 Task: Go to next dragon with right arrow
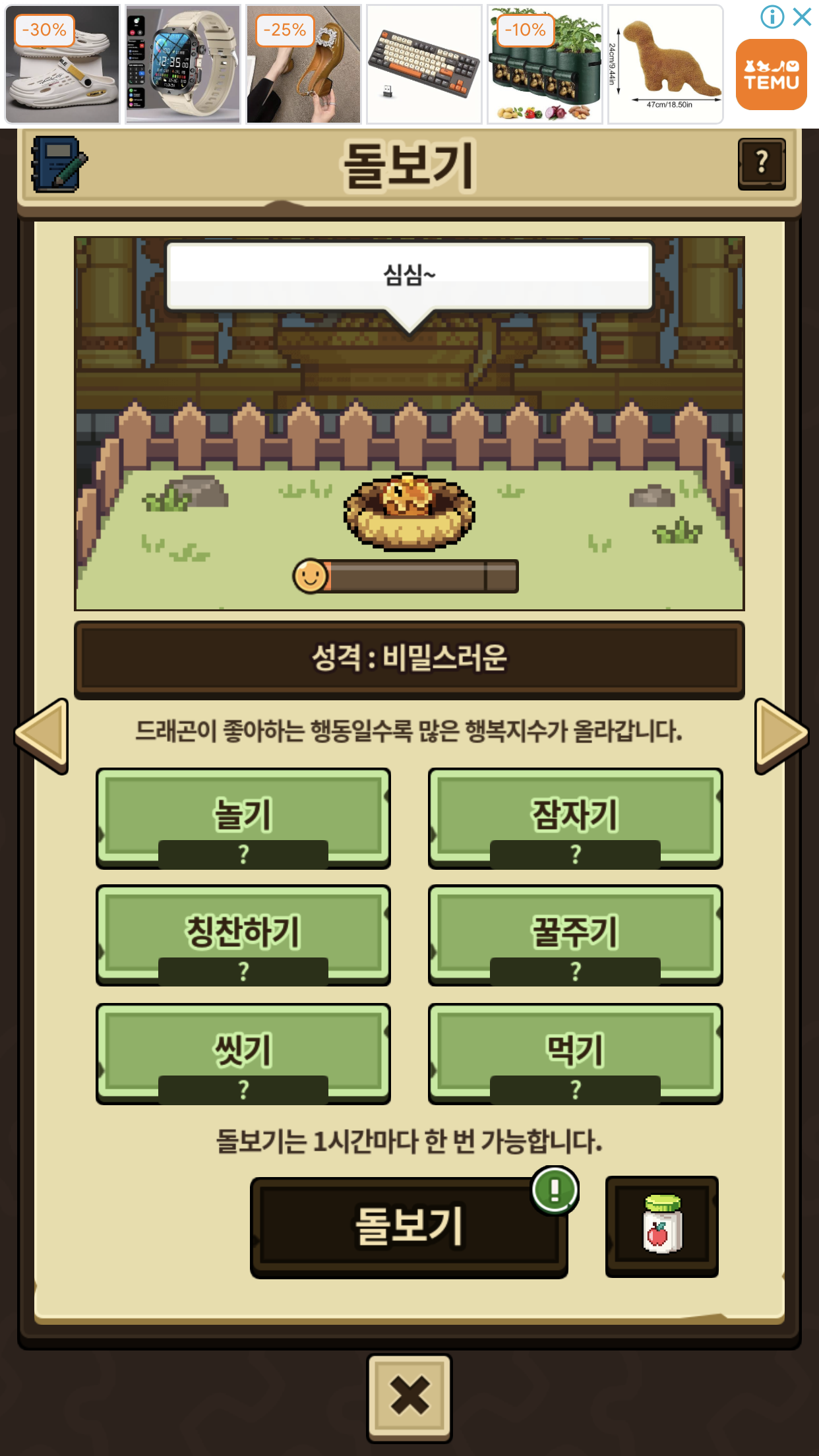coord(780,735)
